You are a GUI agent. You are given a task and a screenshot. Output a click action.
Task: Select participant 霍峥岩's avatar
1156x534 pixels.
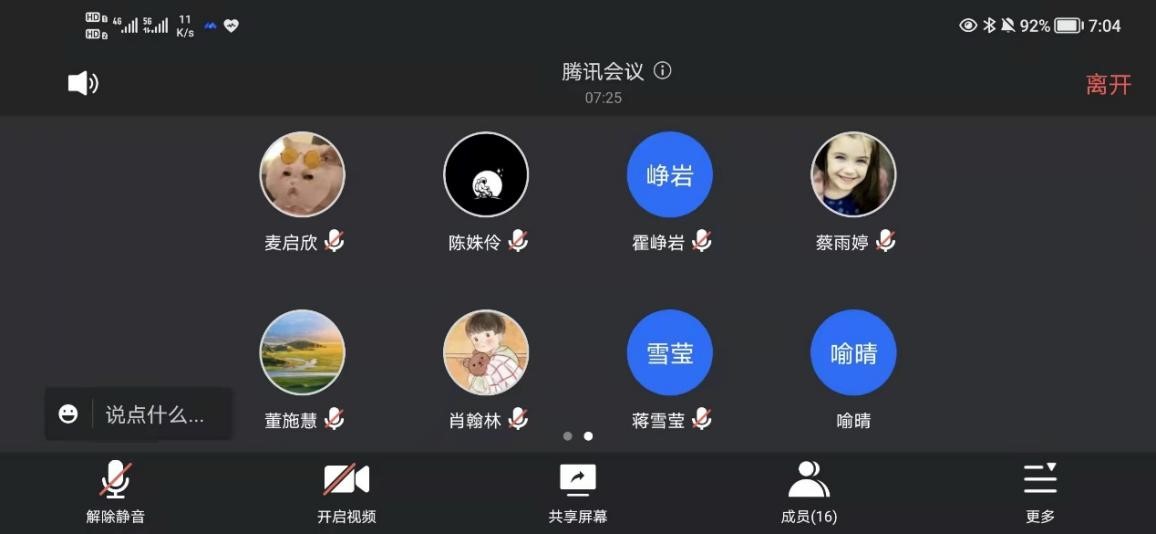coord(669,175)
